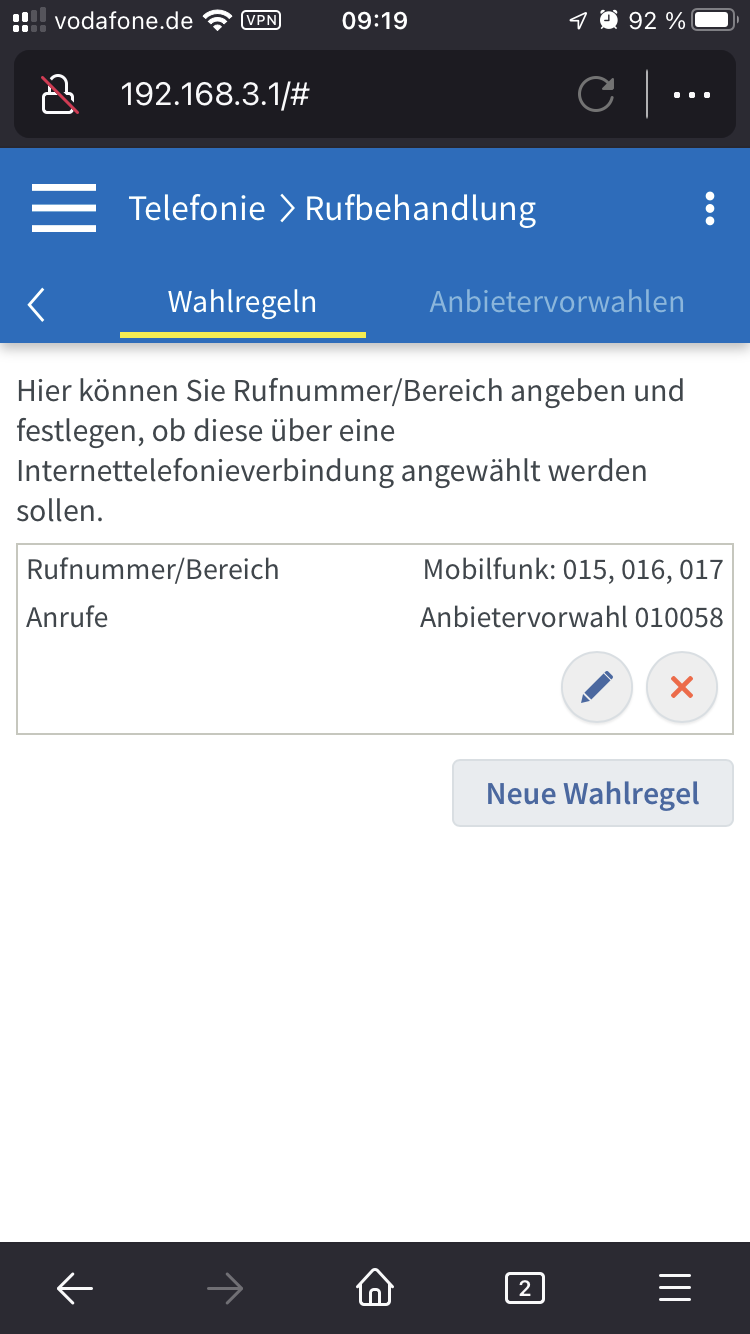The width and height of the screenshot is (750, 1334).
Task: Open the browser menu via bottom hamburger
Action: (x=674, y=1288)
